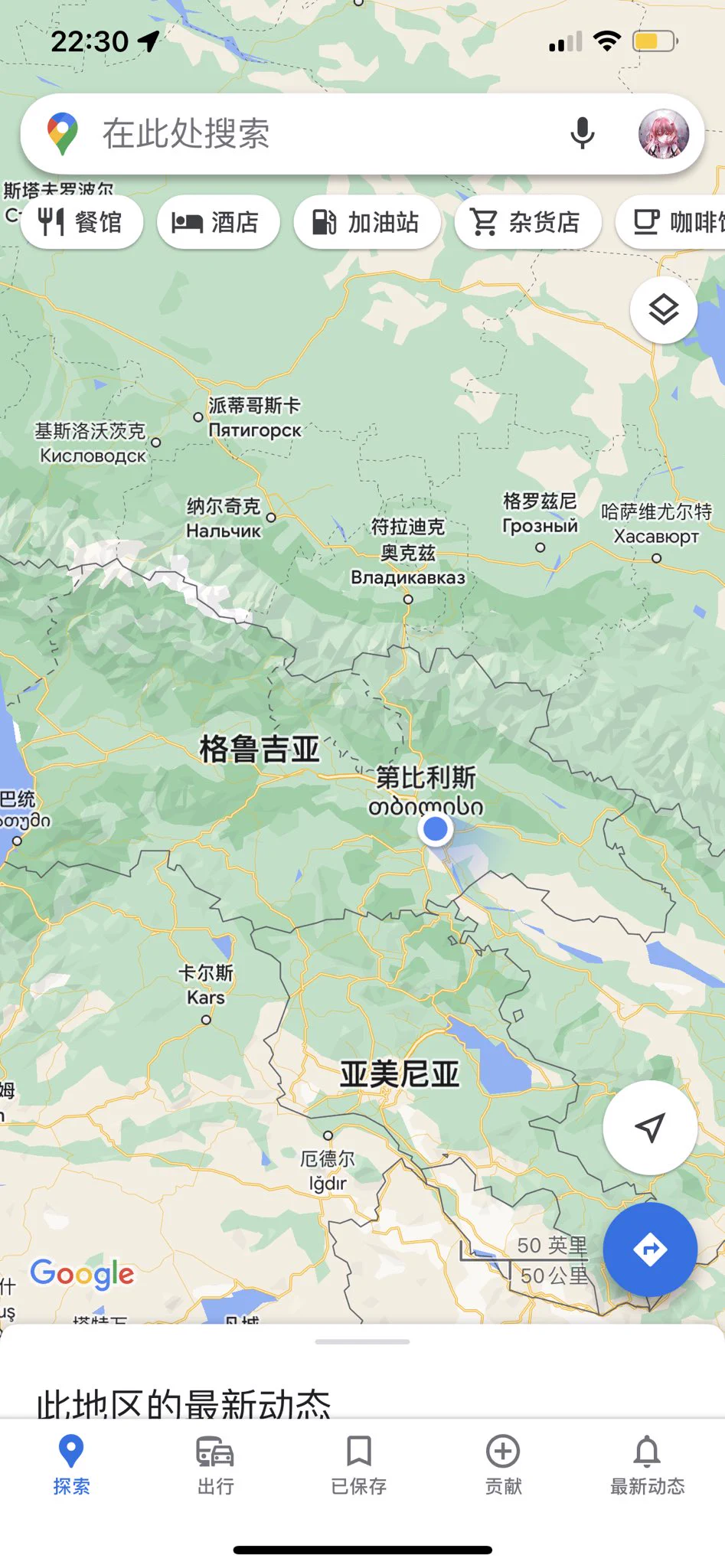Switch to the 探索 tab
The height and width of the screenshot is (1568, 725).
click(x=71, y=1464)
